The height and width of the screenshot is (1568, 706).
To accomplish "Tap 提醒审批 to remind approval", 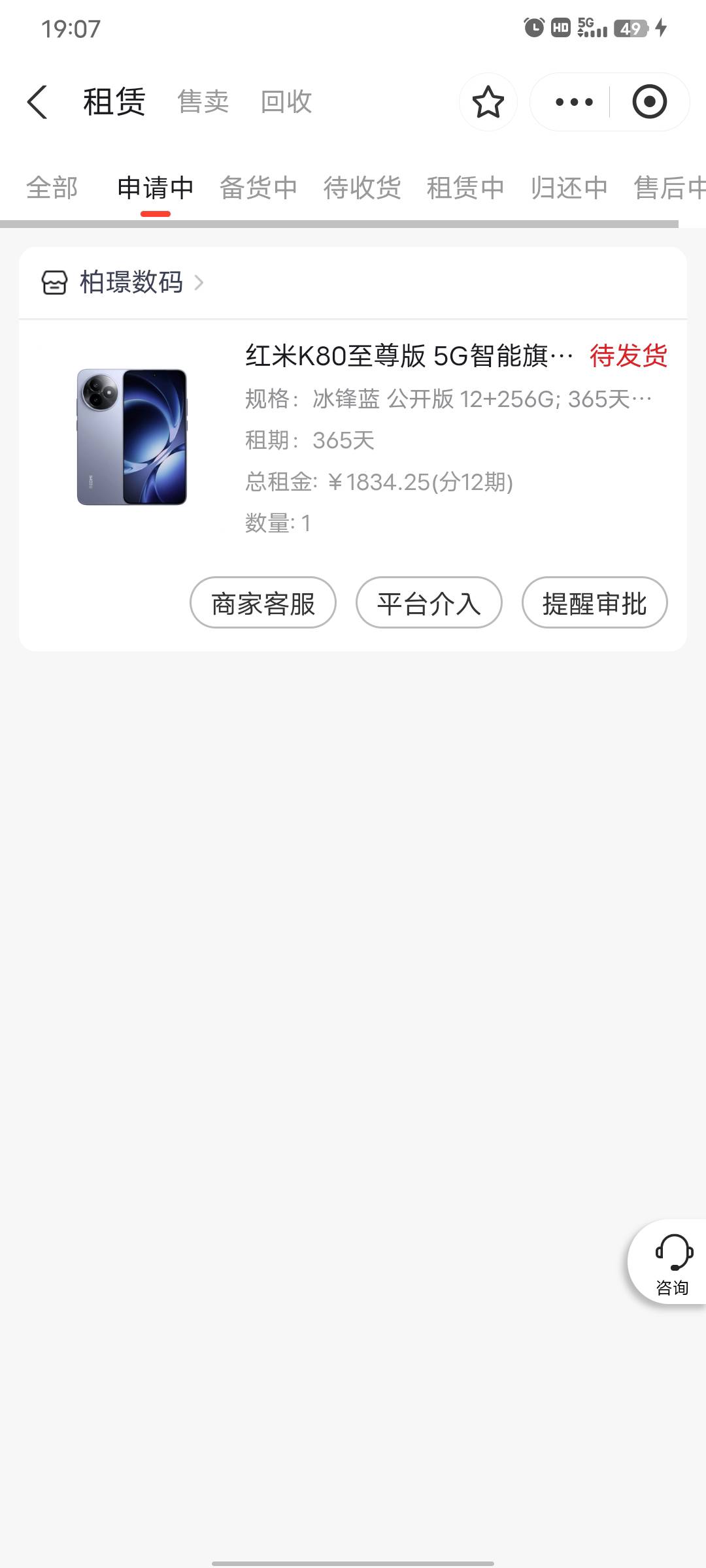I will pyautogui.click(x=594, y=602).
